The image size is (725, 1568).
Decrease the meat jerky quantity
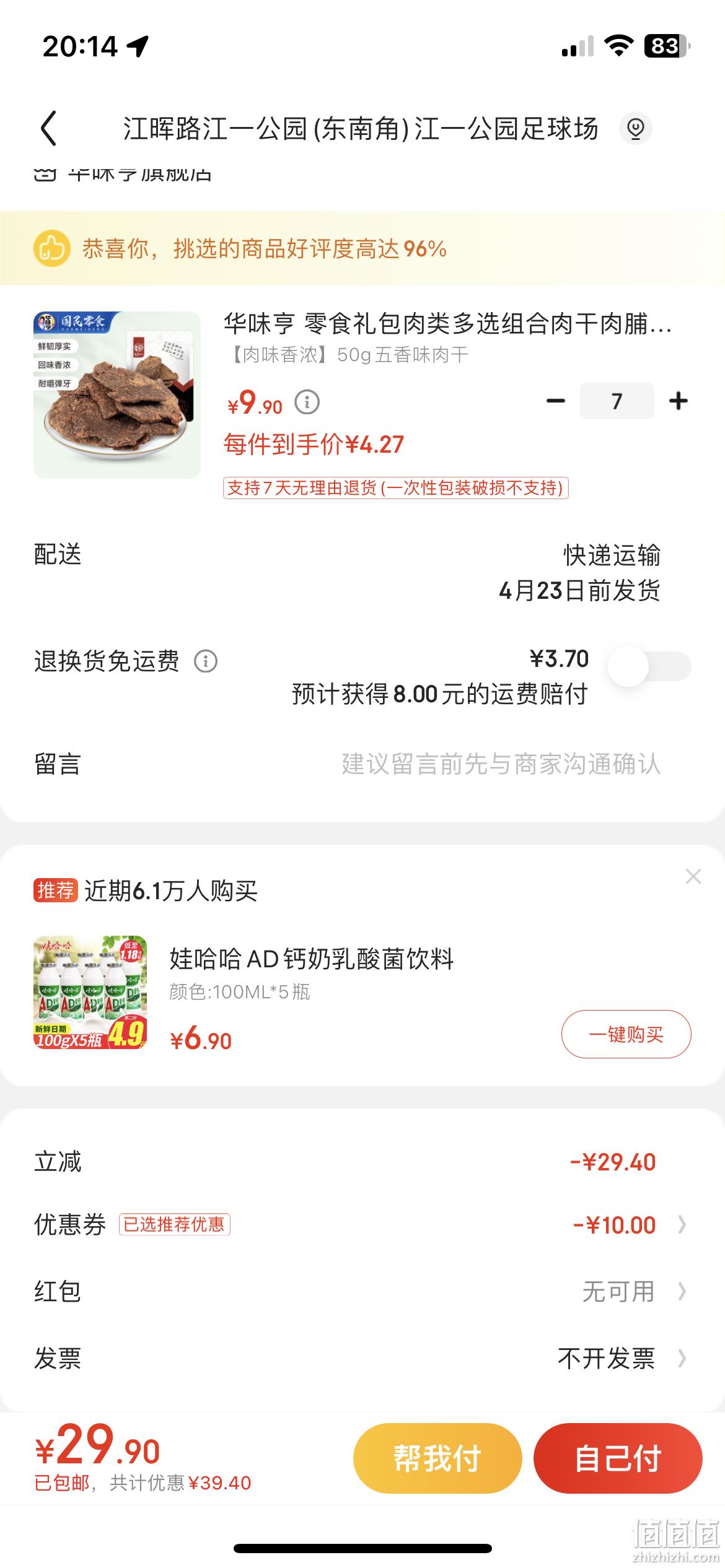(555, 401)
